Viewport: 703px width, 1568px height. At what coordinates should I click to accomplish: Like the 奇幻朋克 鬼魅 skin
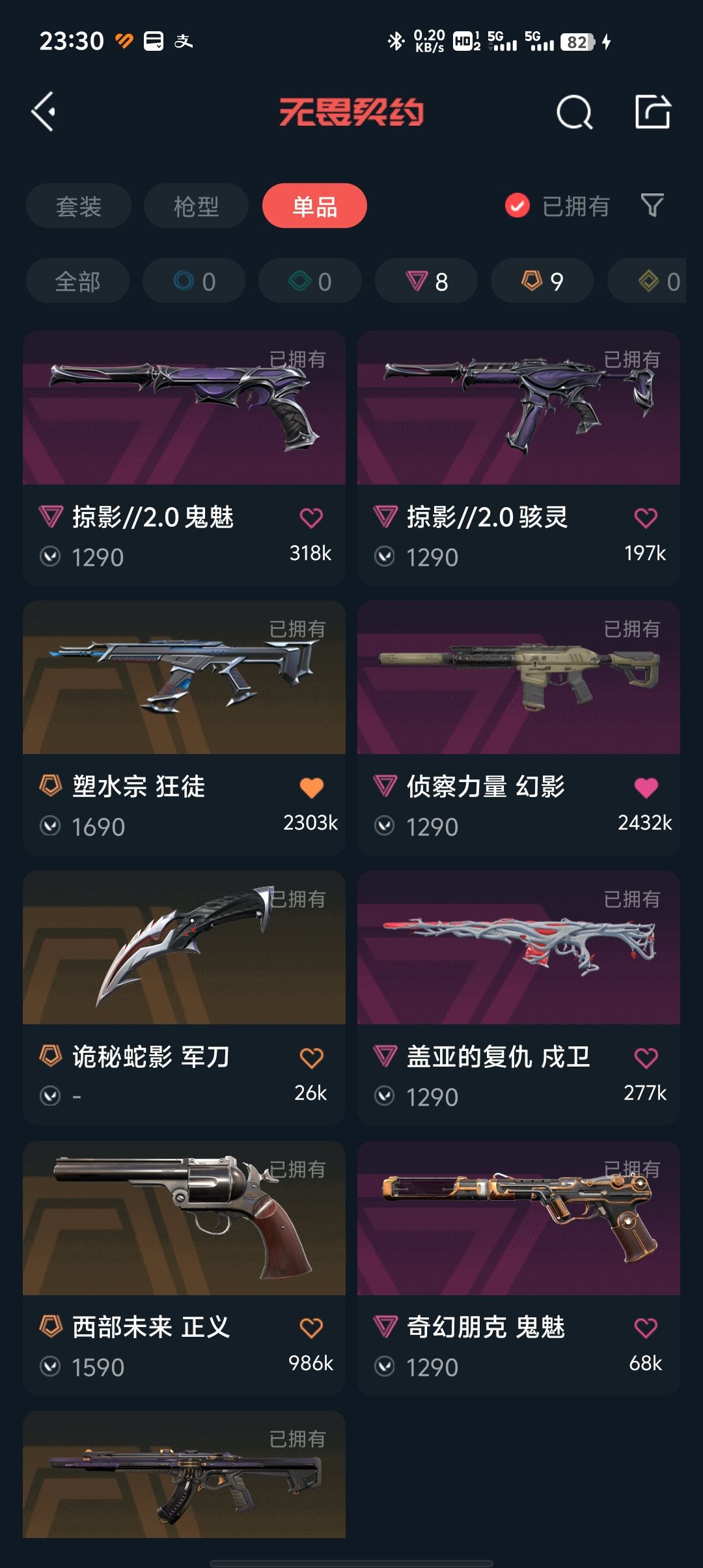point(646,1328)
